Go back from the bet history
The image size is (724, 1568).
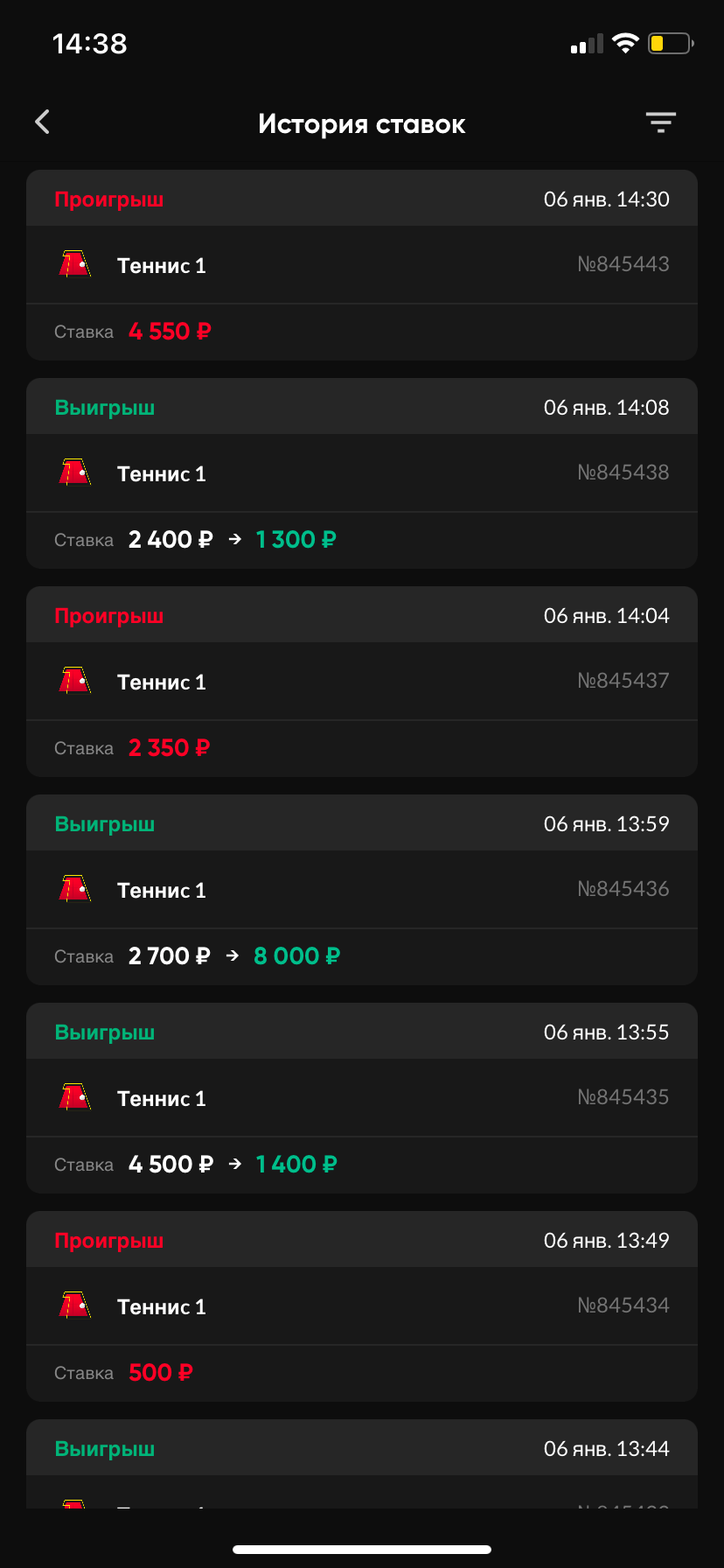[42, 122]
